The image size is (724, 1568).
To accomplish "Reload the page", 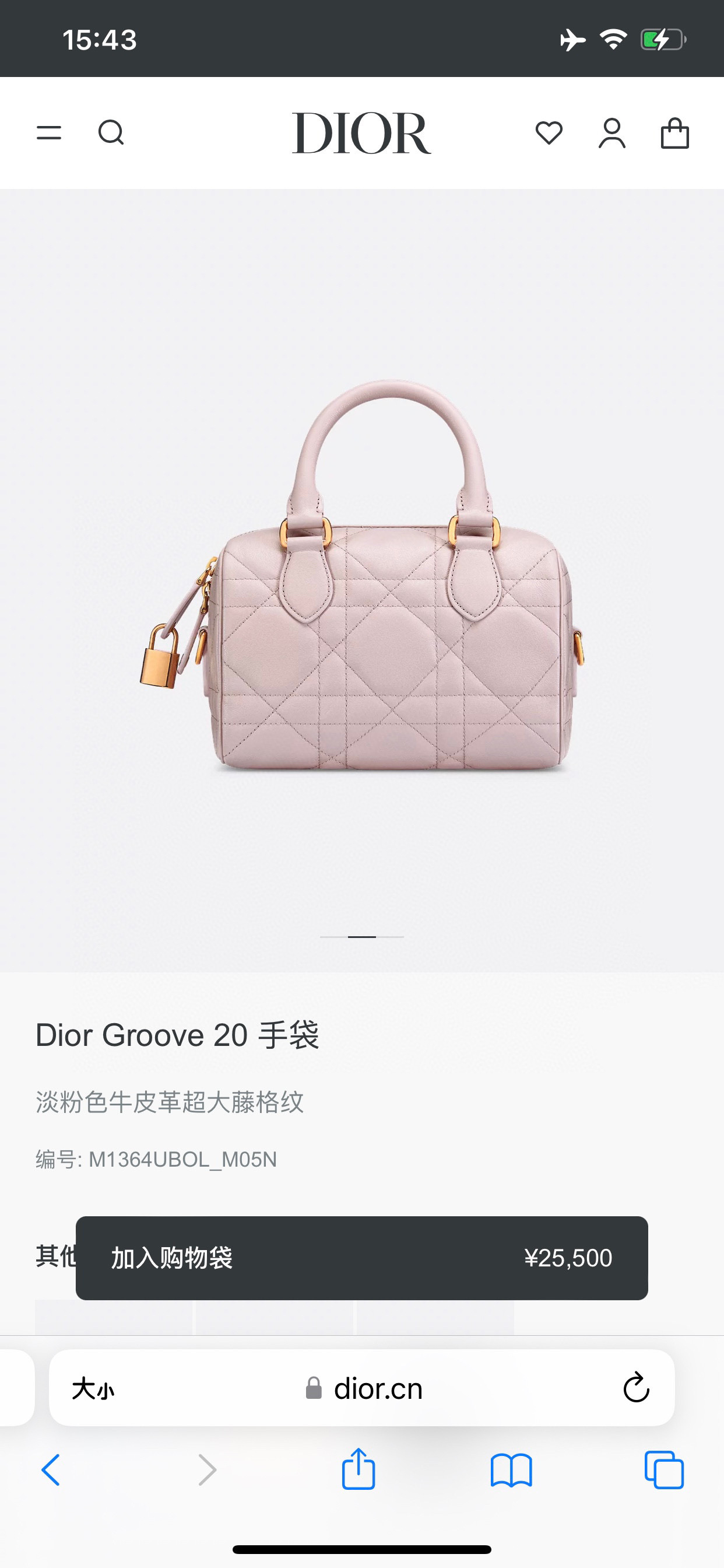I will click(x=637, y=1388).
